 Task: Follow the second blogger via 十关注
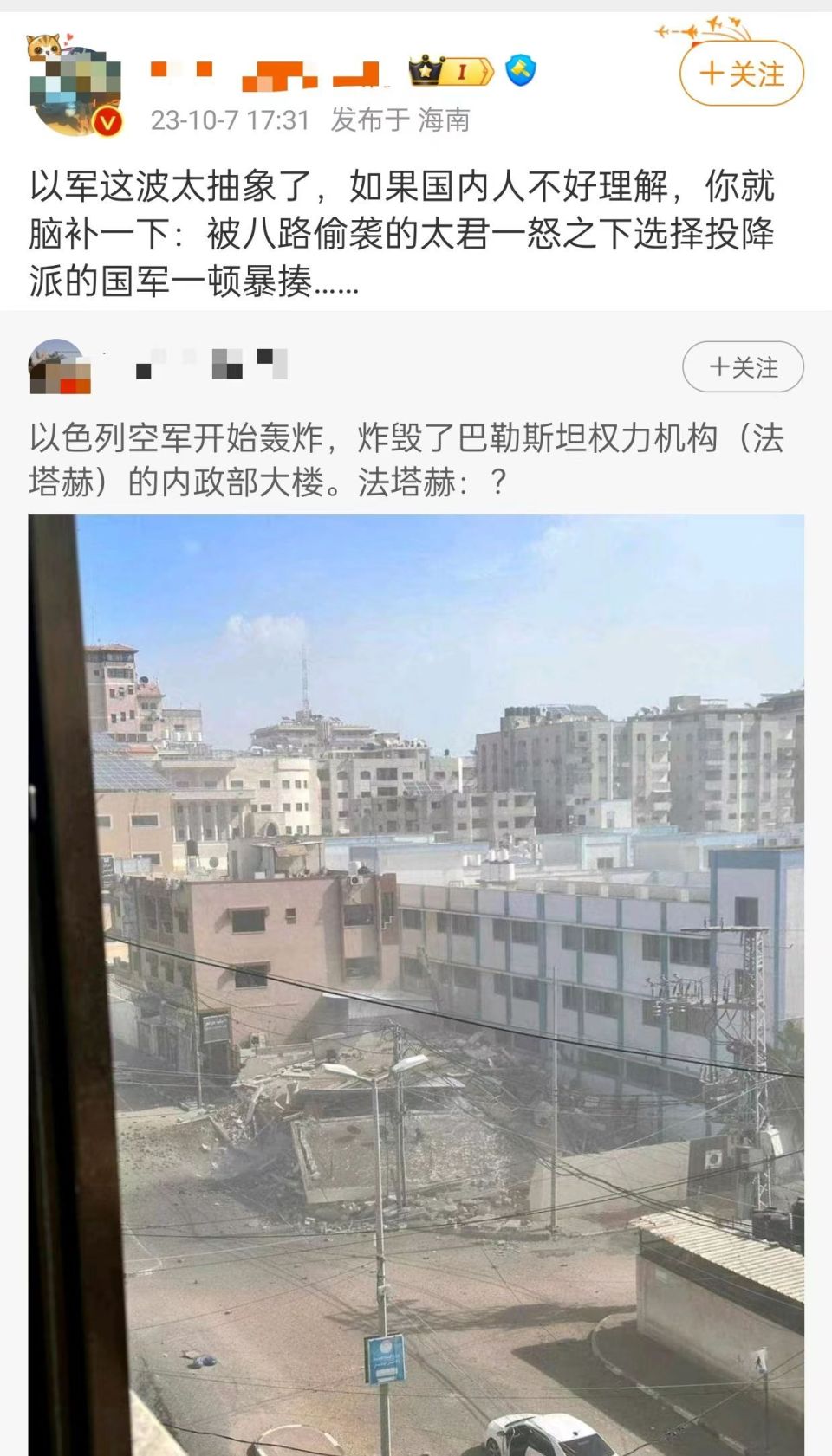pos(744,366)
